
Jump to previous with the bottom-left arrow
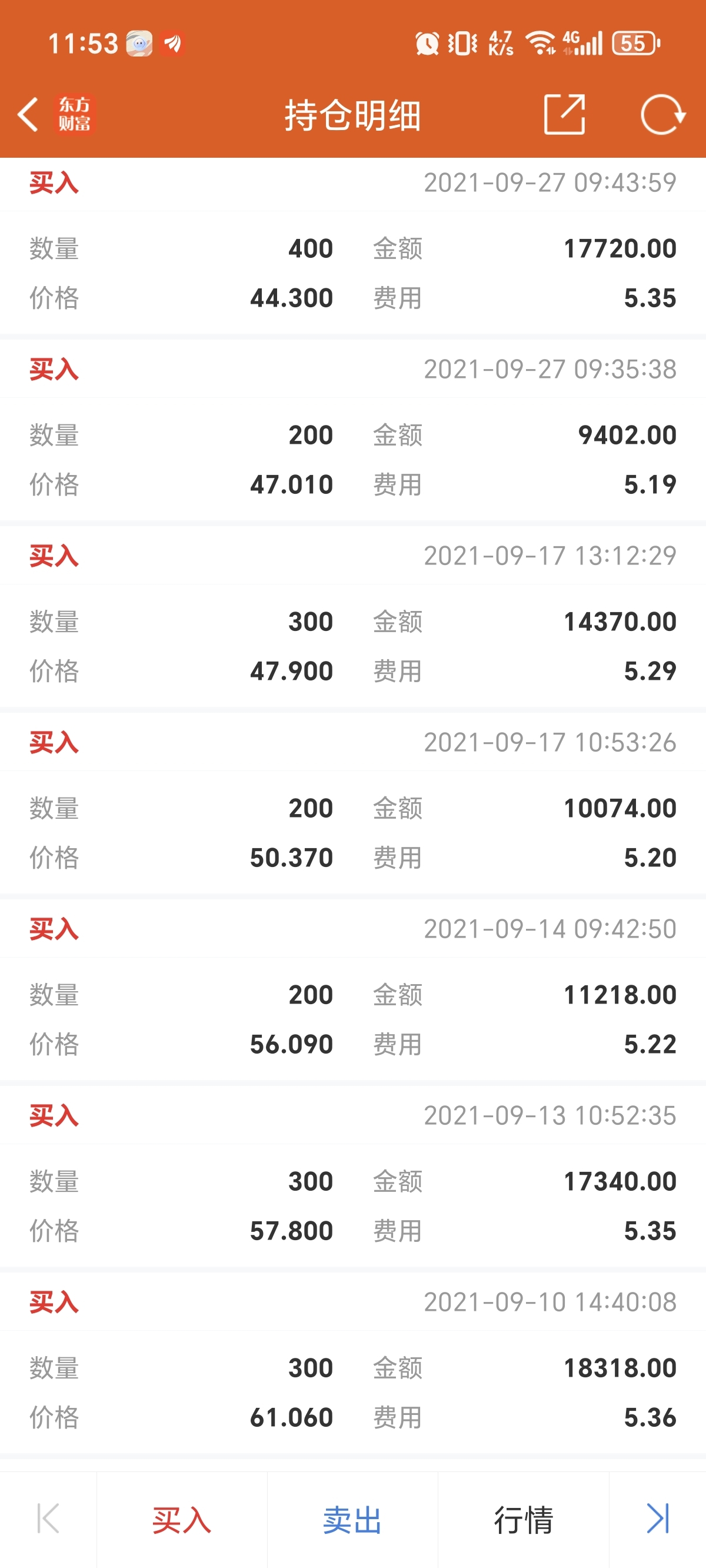point(48,1519)
